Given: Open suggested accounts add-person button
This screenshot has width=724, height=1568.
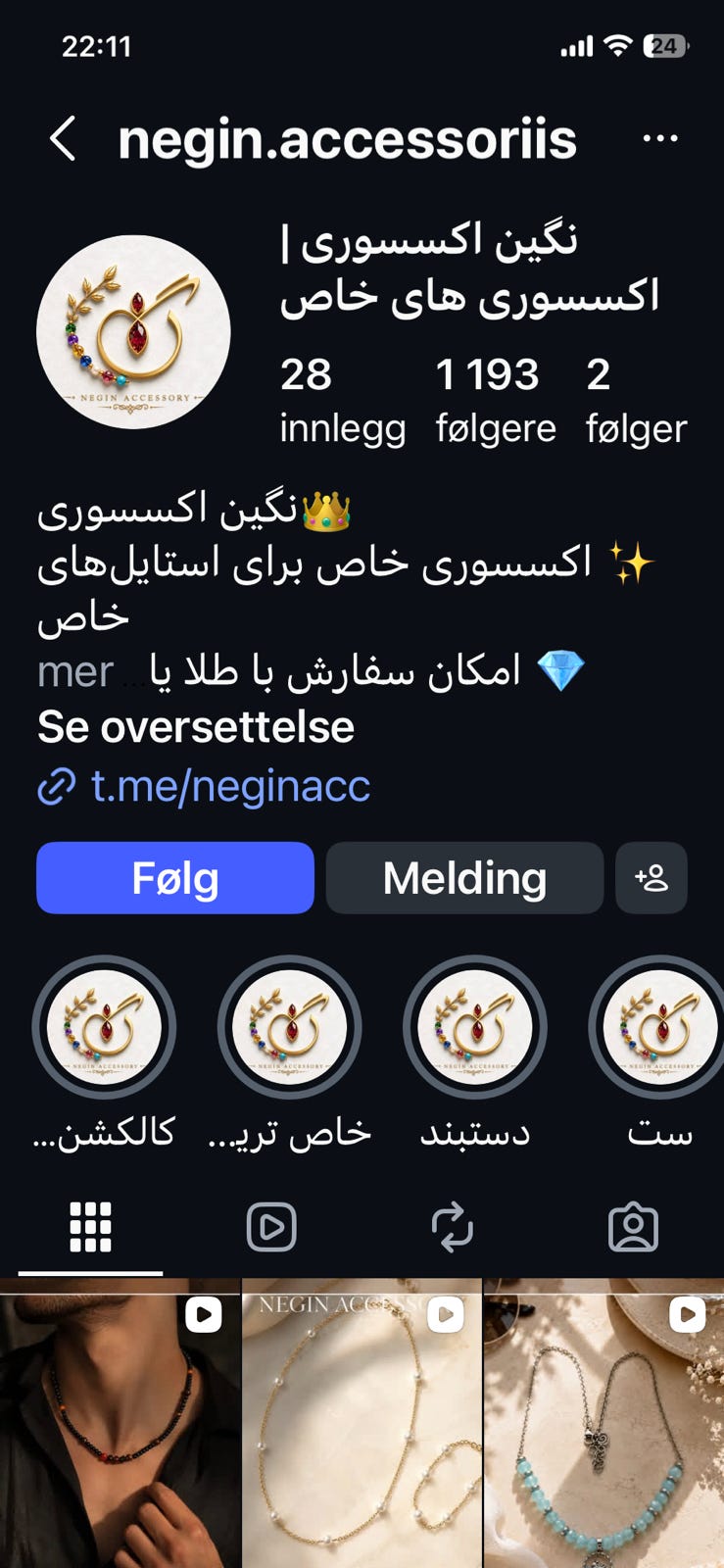Looking at the screenshot, I should (x=652, y=878).
